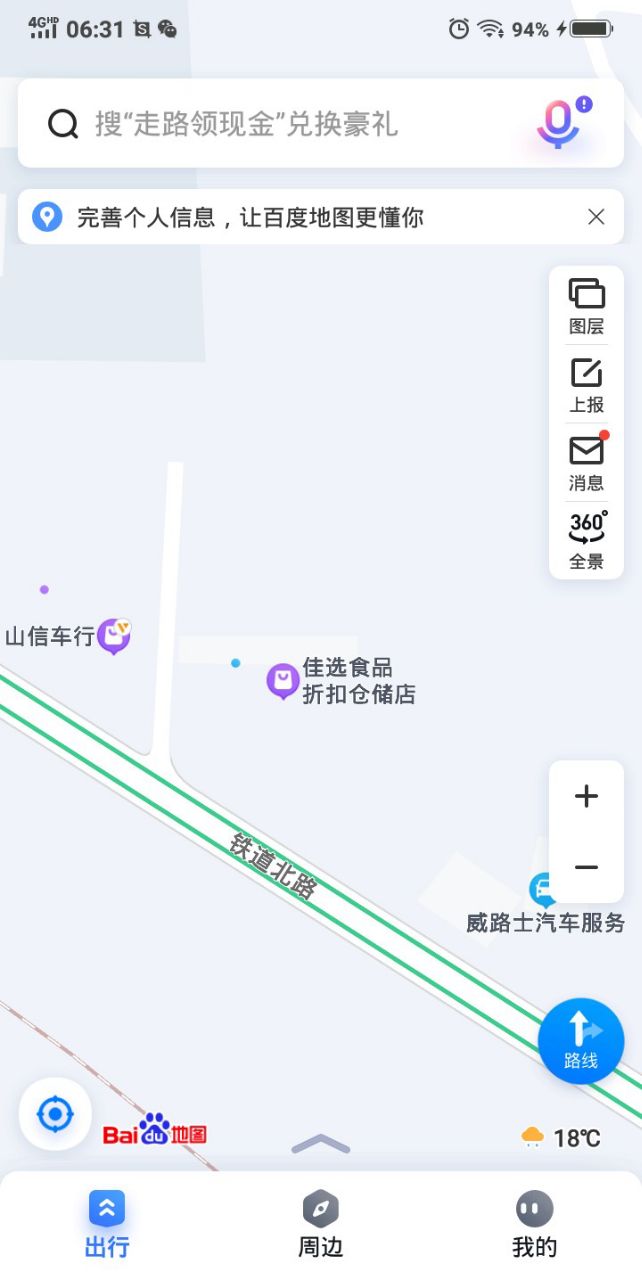This screenshot has height=1280, width=642.
Task: Open the 图层 layers panel
Action: pyautogui.click(x=587, y=305)
